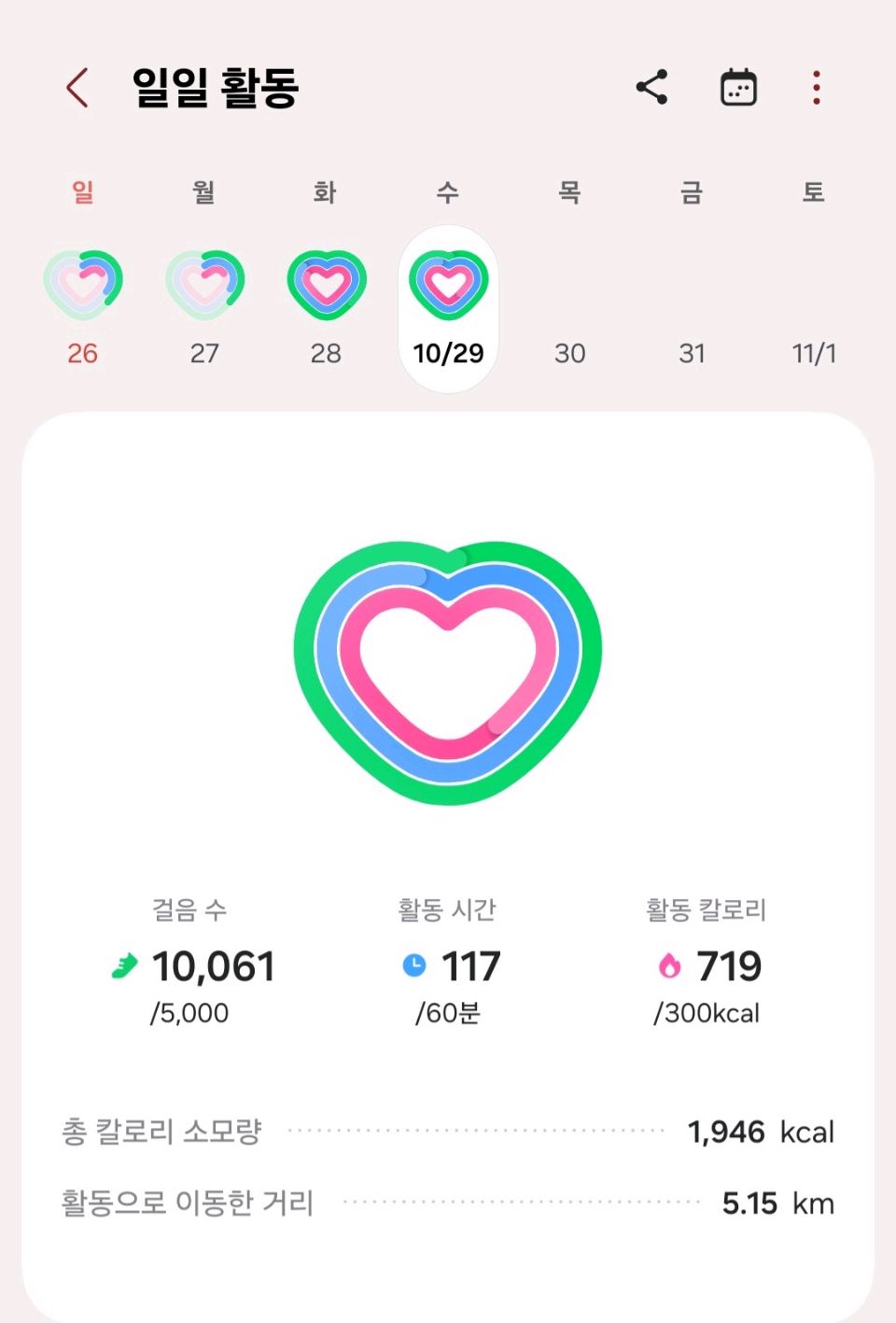Open the 활동 시간 117 minutes details
The image size is (896, 1323).
pos(449,965)
